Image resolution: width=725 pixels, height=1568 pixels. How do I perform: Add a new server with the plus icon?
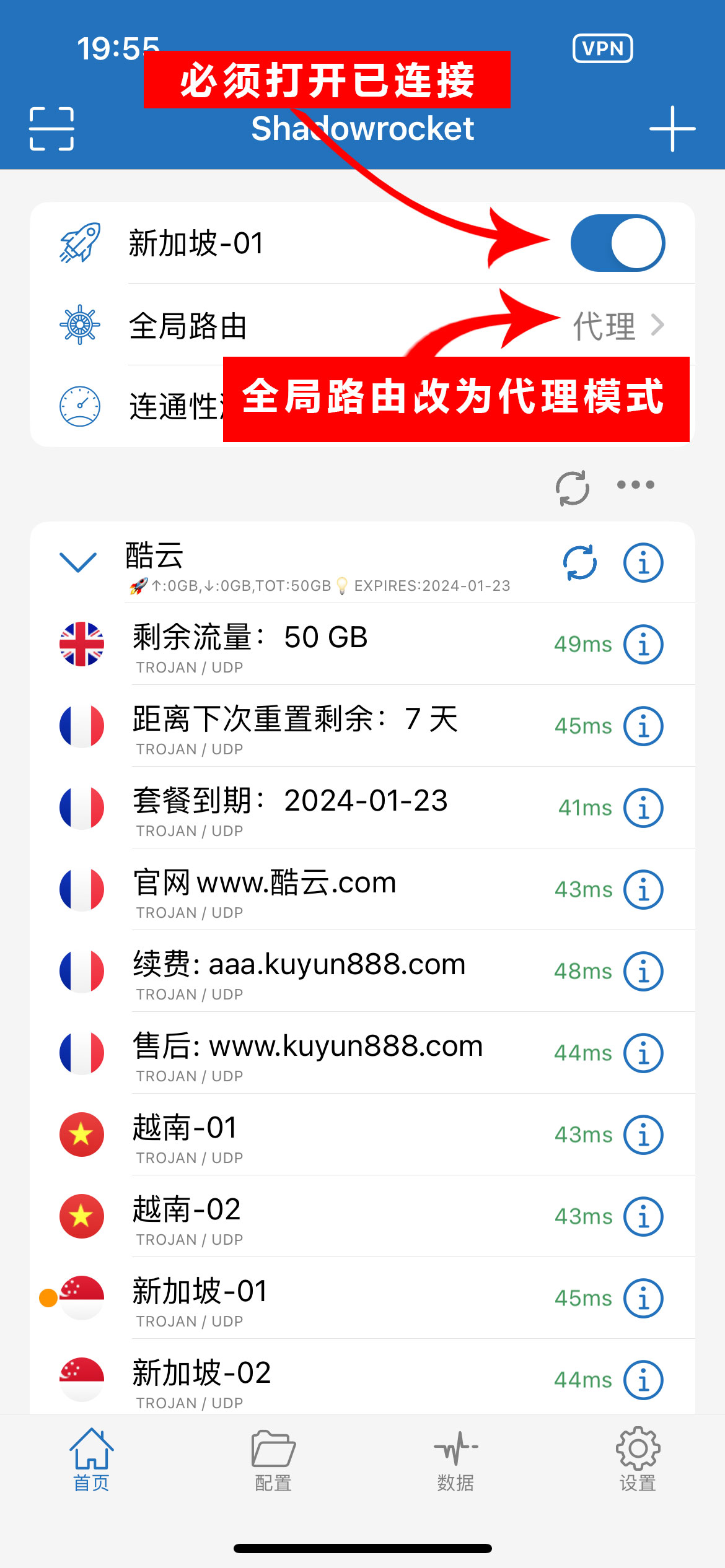(672, 129)
